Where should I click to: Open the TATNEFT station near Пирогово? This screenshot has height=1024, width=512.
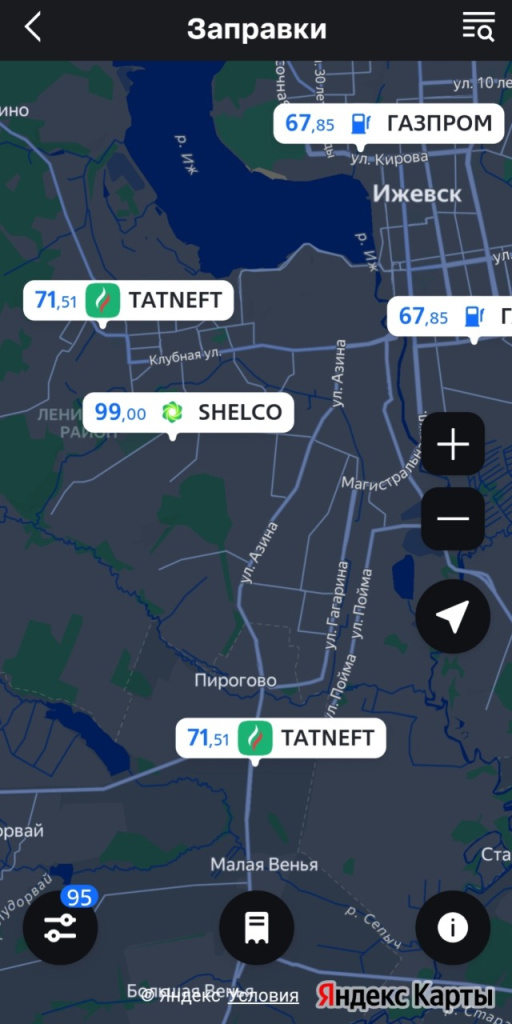[x=281, y=738]
